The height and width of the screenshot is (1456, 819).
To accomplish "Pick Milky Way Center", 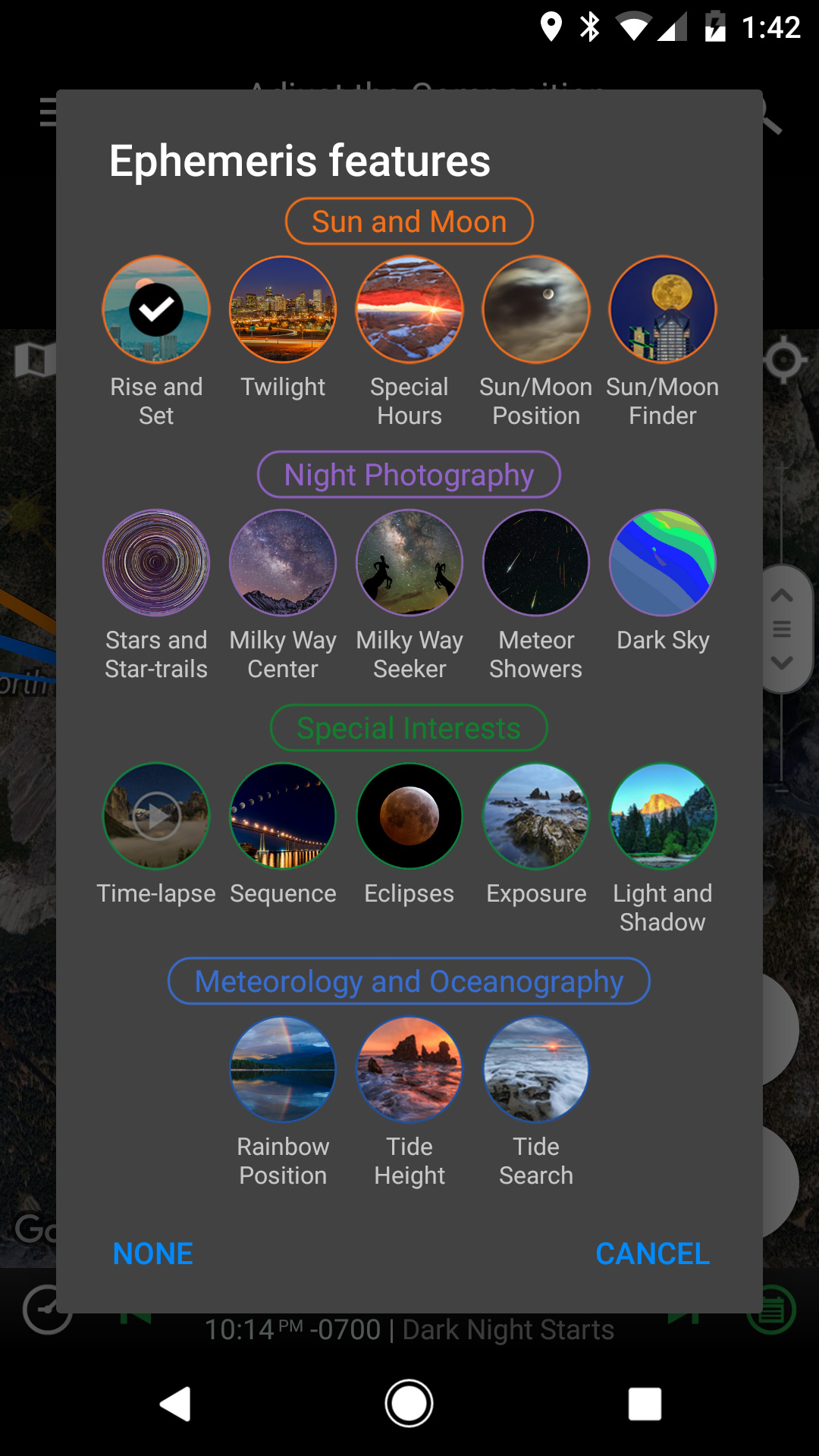I will [x=283, y=563].
